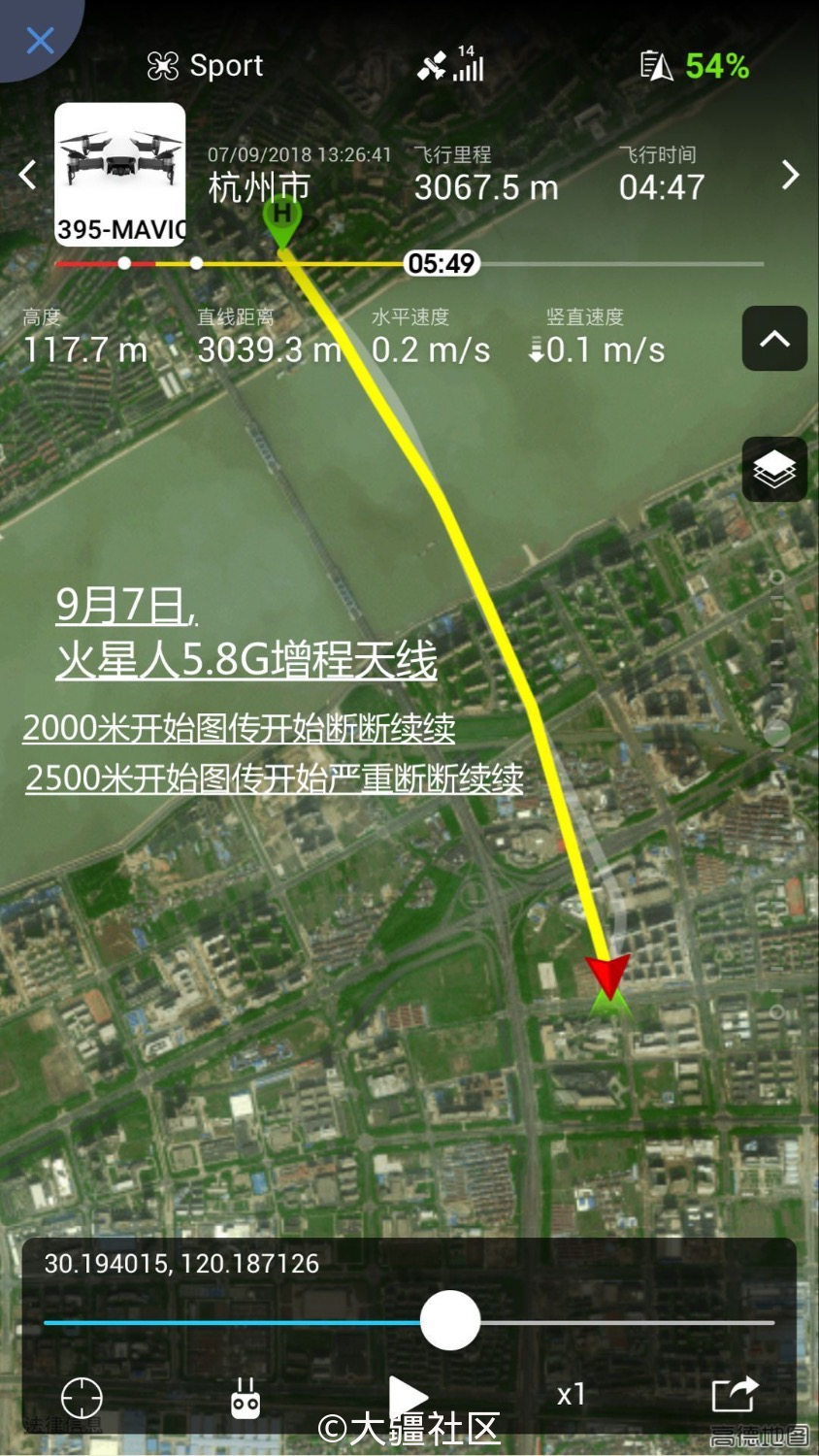Open the previous flight with the left arrow
This screenshot has width=819, height=1456.
pos(26,175)
